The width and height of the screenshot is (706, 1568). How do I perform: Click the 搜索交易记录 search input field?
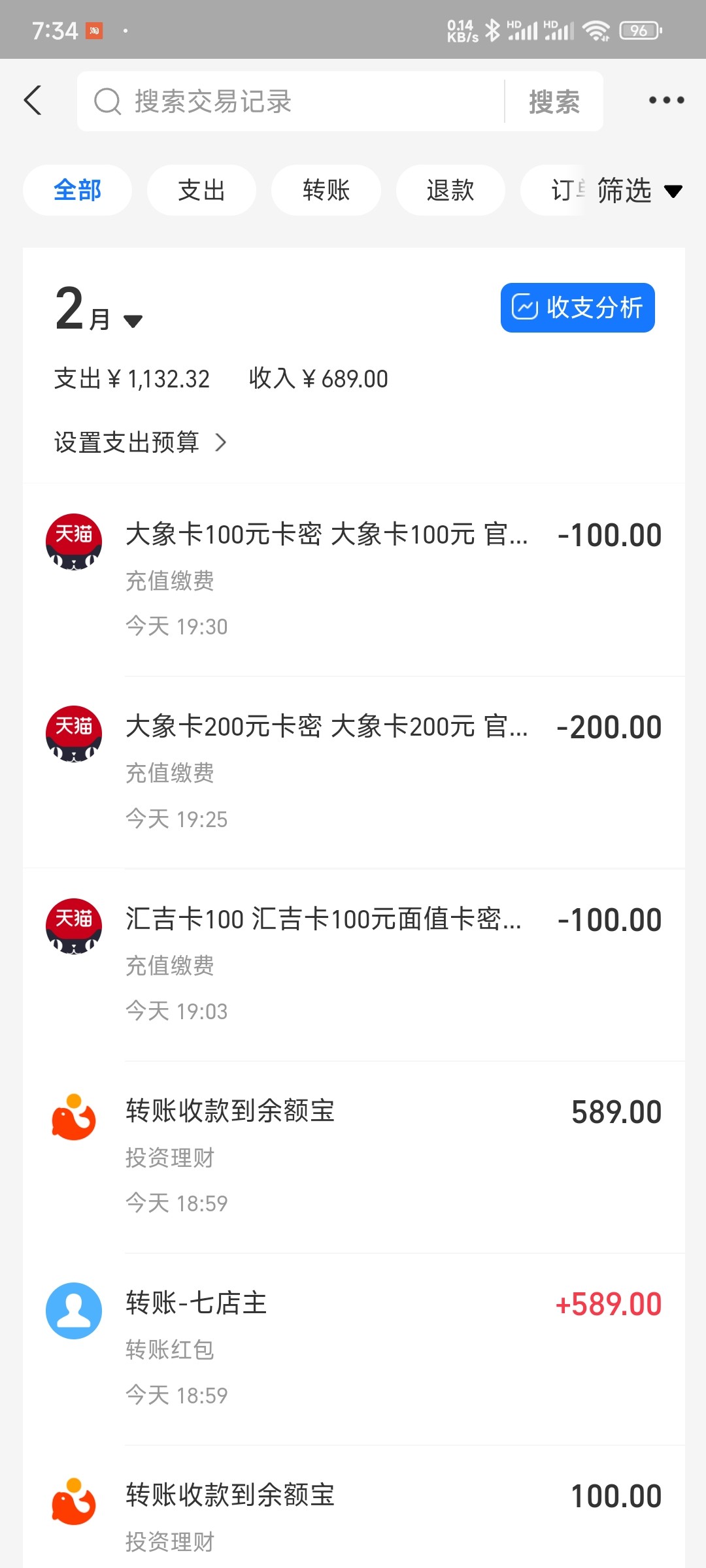pyautogui.click(x=261, y=101)
